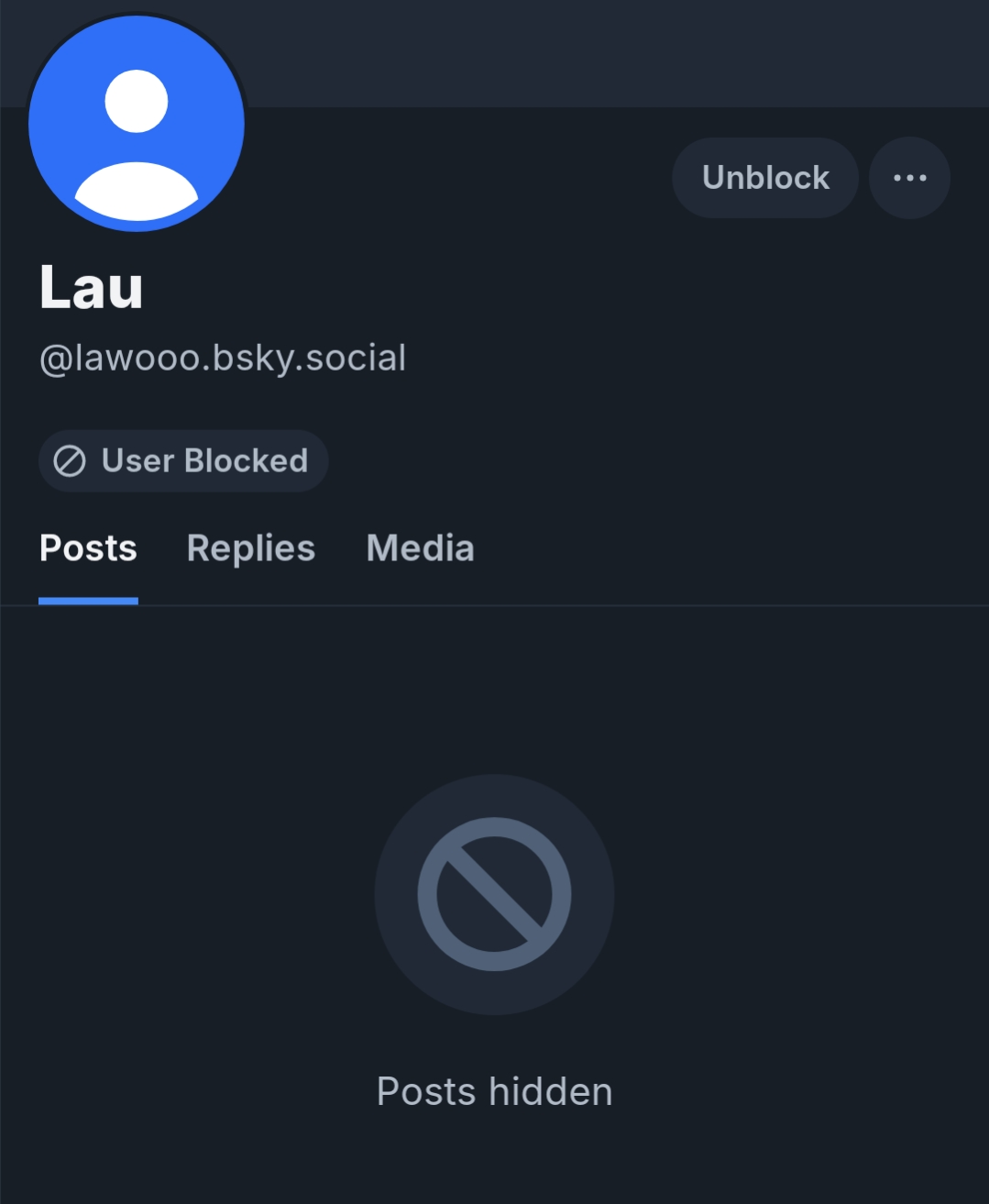Viewport: 989px width, 1204px height.
Task: Tap the User Blocked label
Action: 183,460
